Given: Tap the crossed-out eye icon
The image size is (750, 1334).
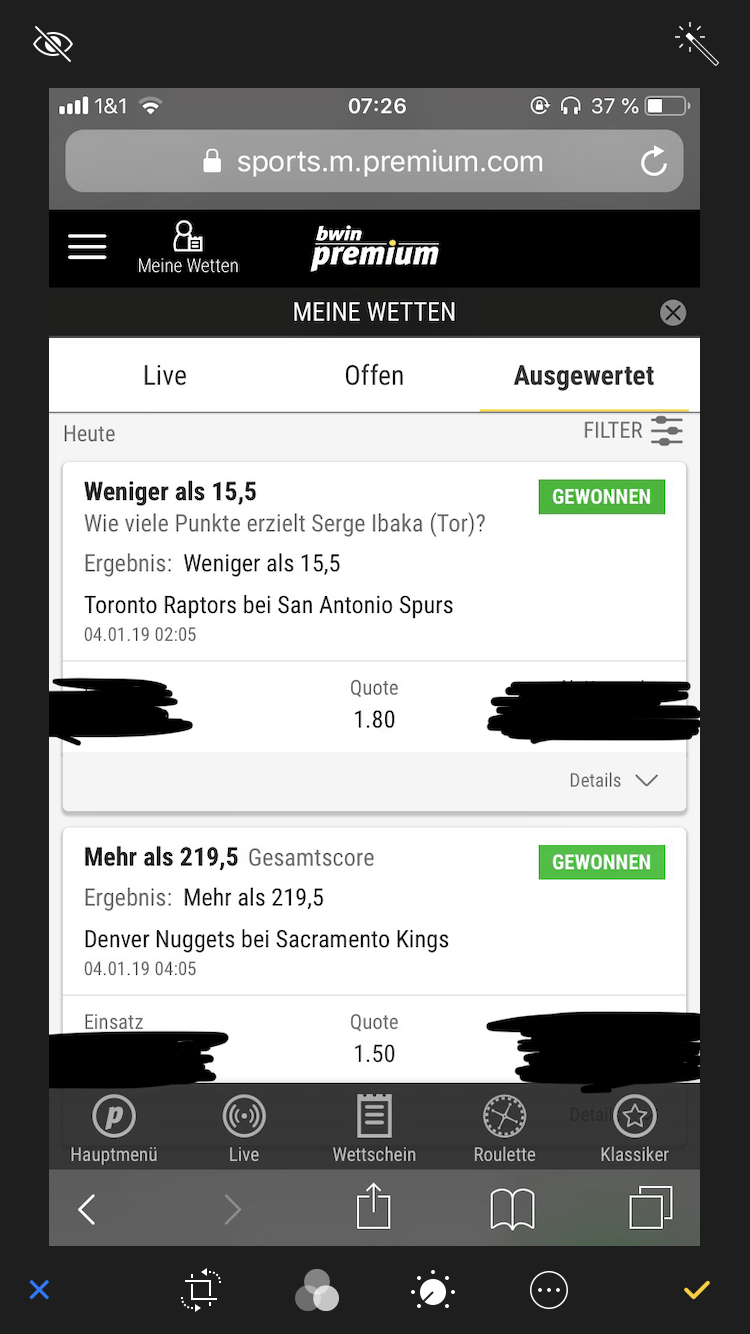Looking at the screenshot, I should (x=53, y=44).
